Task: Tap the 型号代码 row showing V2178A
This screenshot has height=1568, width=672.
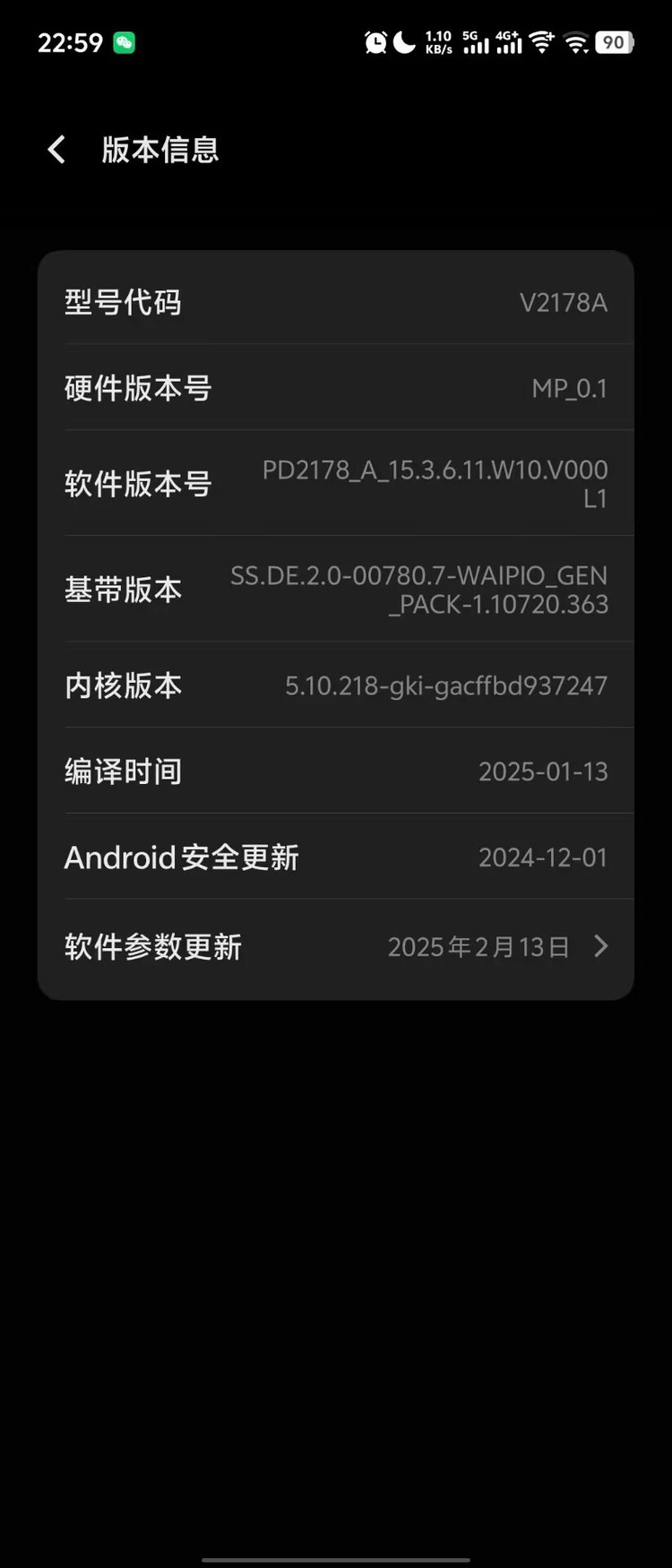Action: 336,302
